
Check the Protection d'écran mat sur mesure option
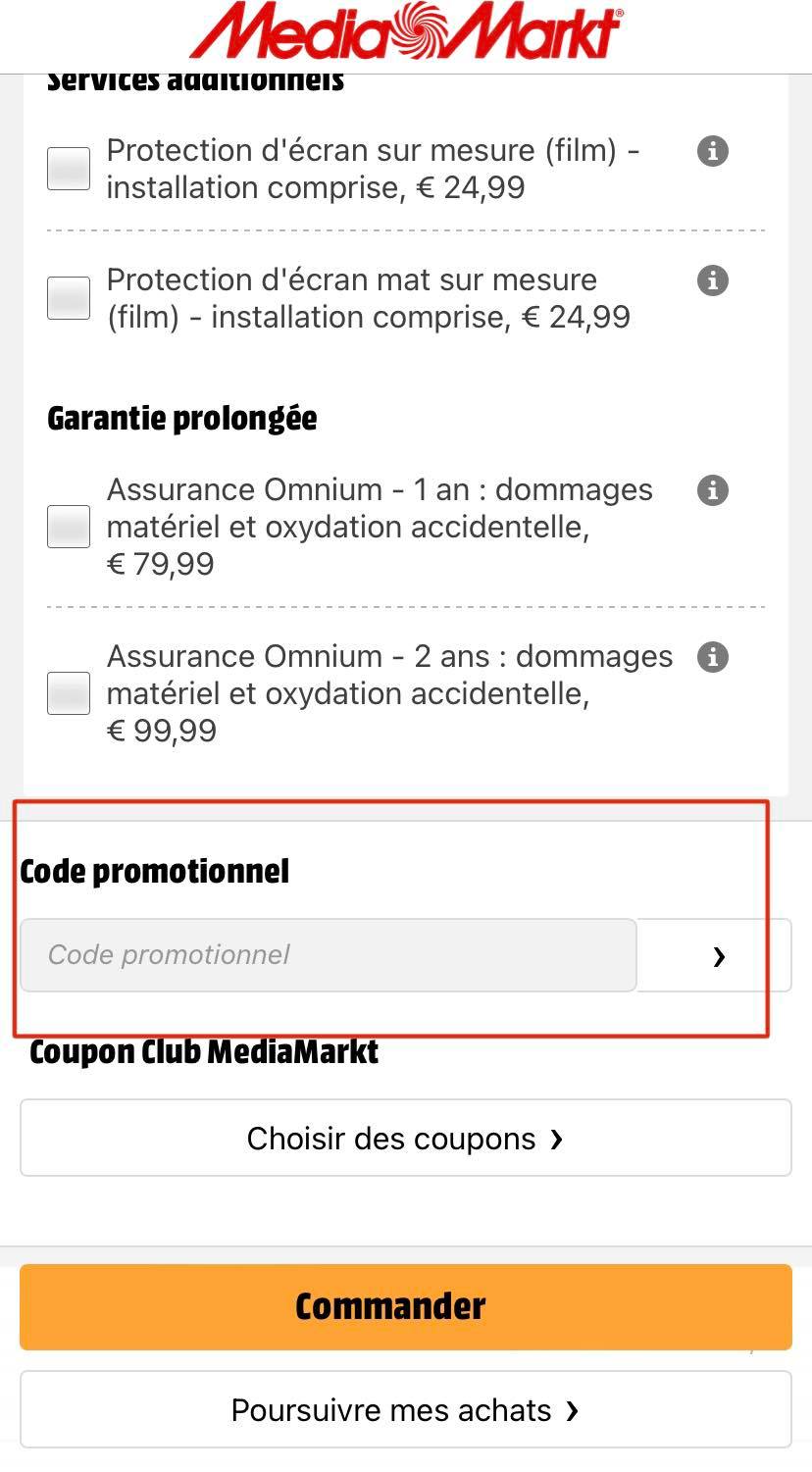(x=69, y=298)
